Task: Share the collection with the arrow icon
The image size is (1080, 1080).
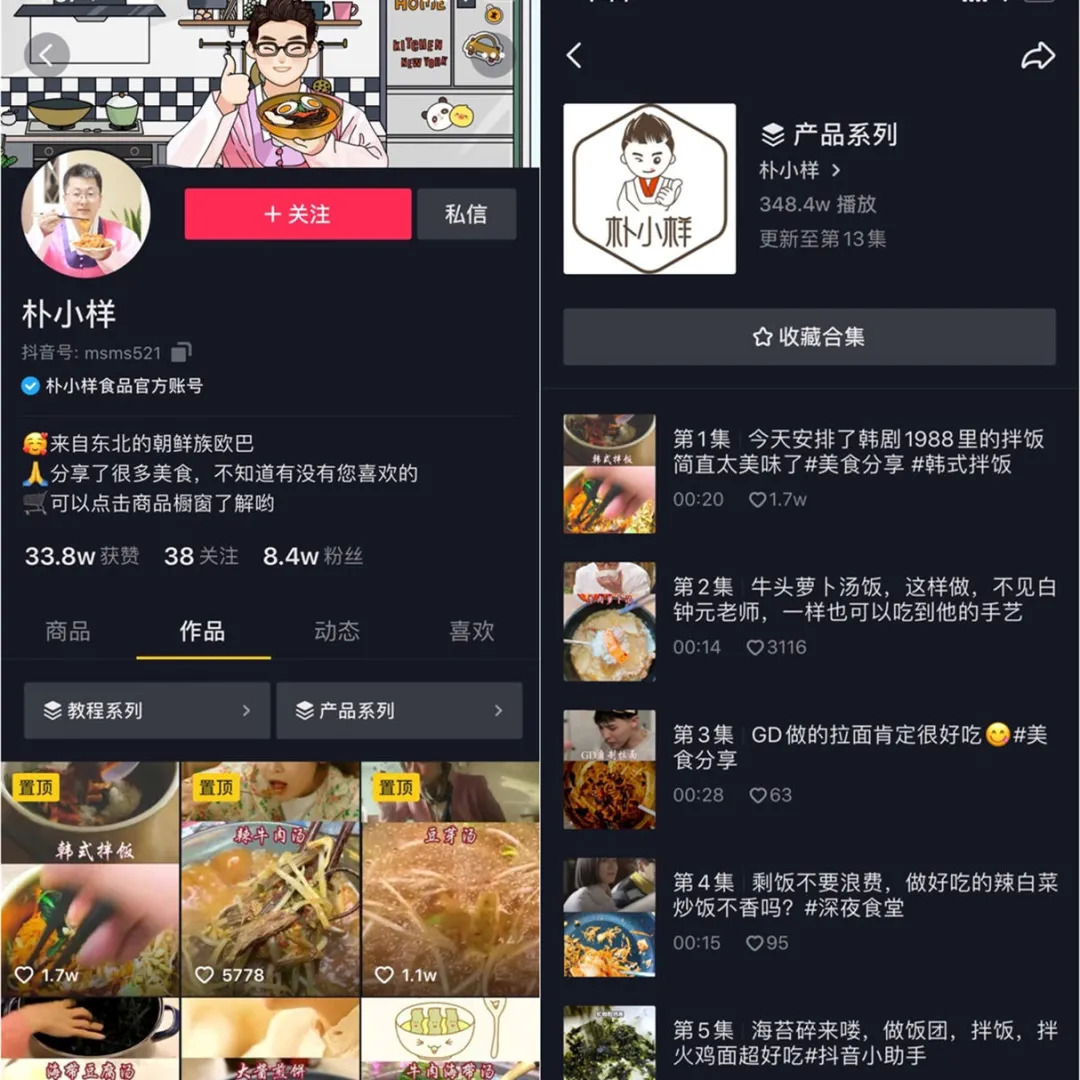Action: (x=1037, y=56)
